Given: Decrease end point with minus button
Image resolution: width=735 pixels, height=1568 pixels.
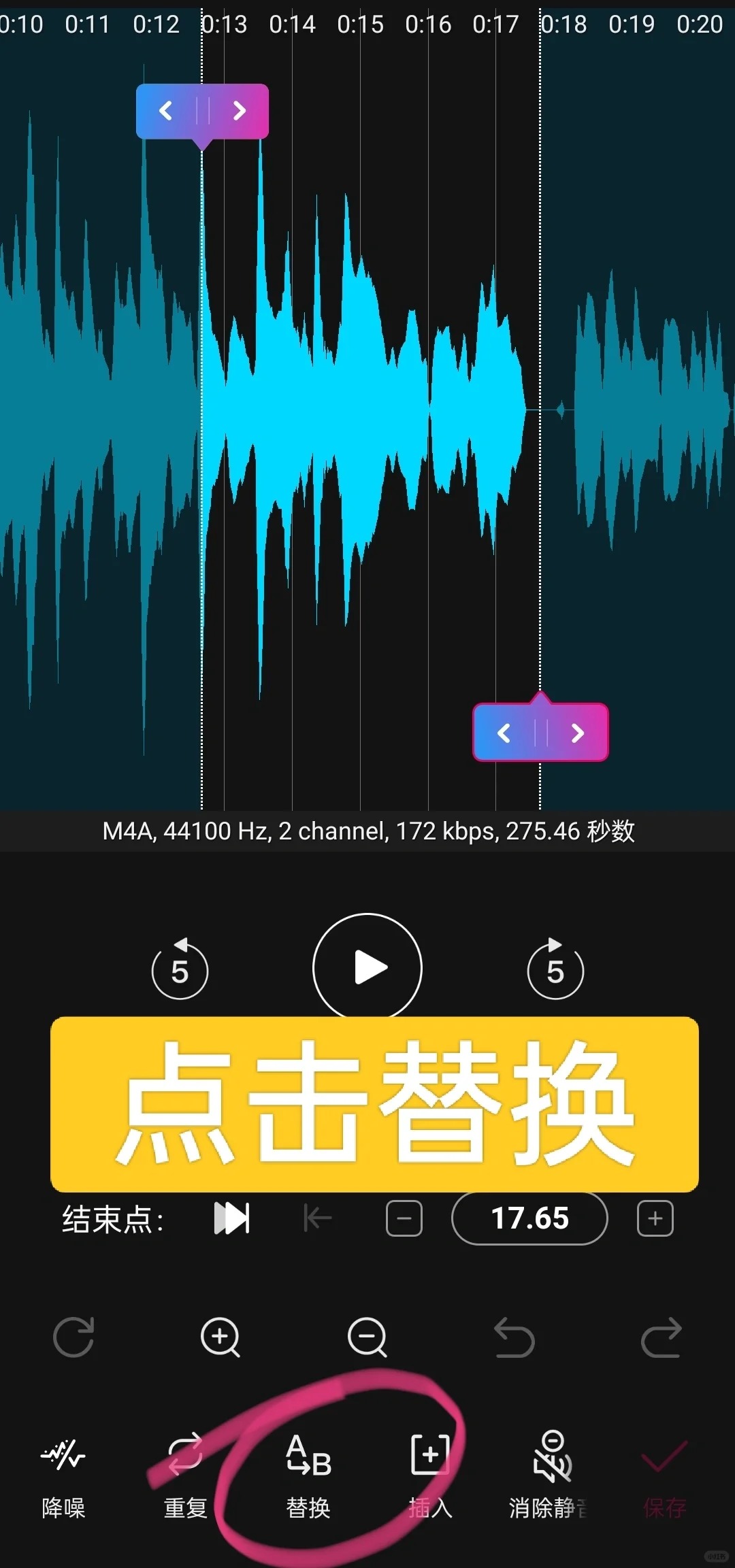Looking at the screenshot, I should [404, 1218].
